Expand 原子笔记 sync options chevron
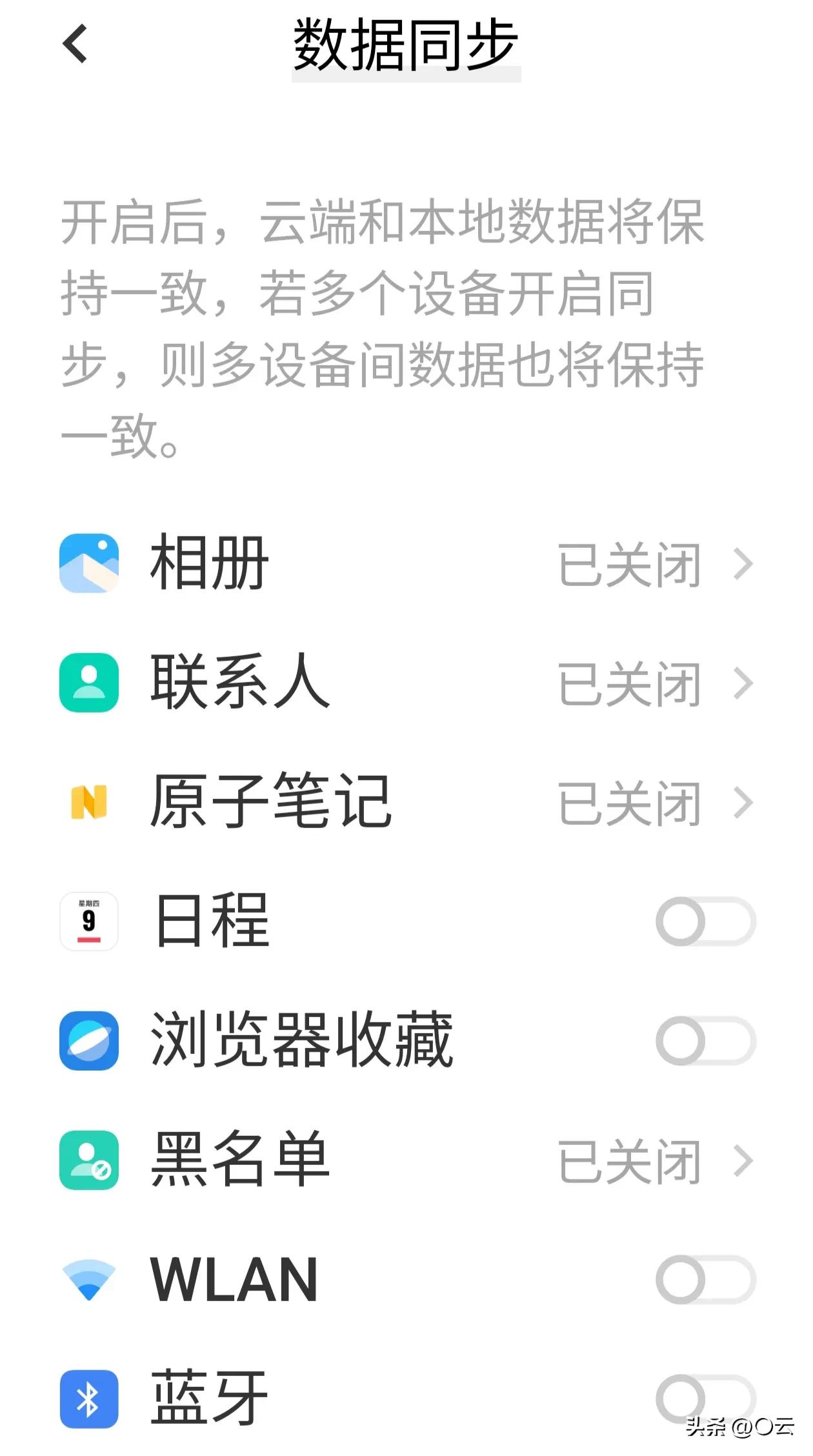The image size is (813, 1456). (x=742, y=802)
